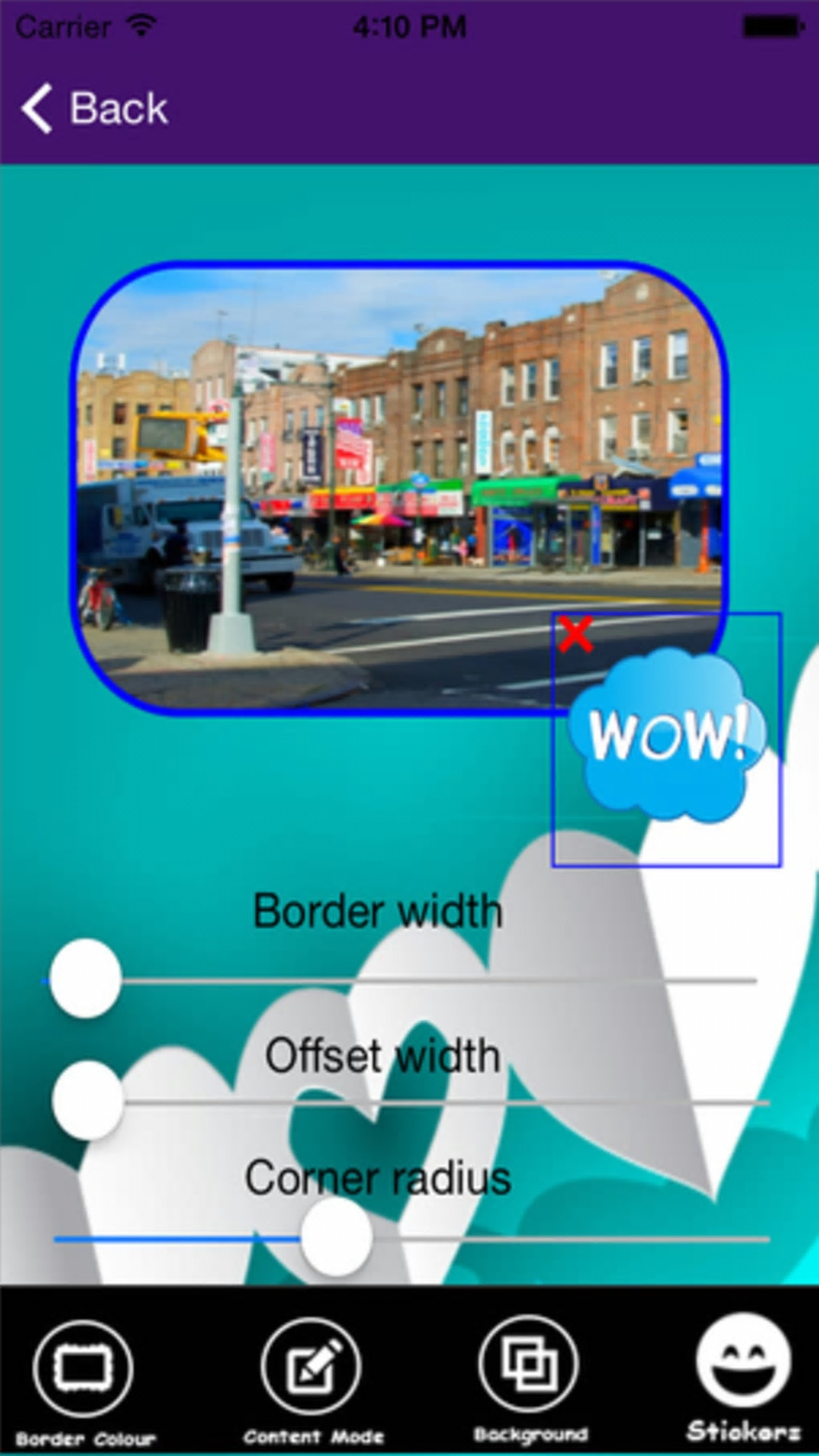The width and height of the screenshot is (819, 1456).
Task: Remove the WOW sticker with red X
Action: click(x=576, y=634)
